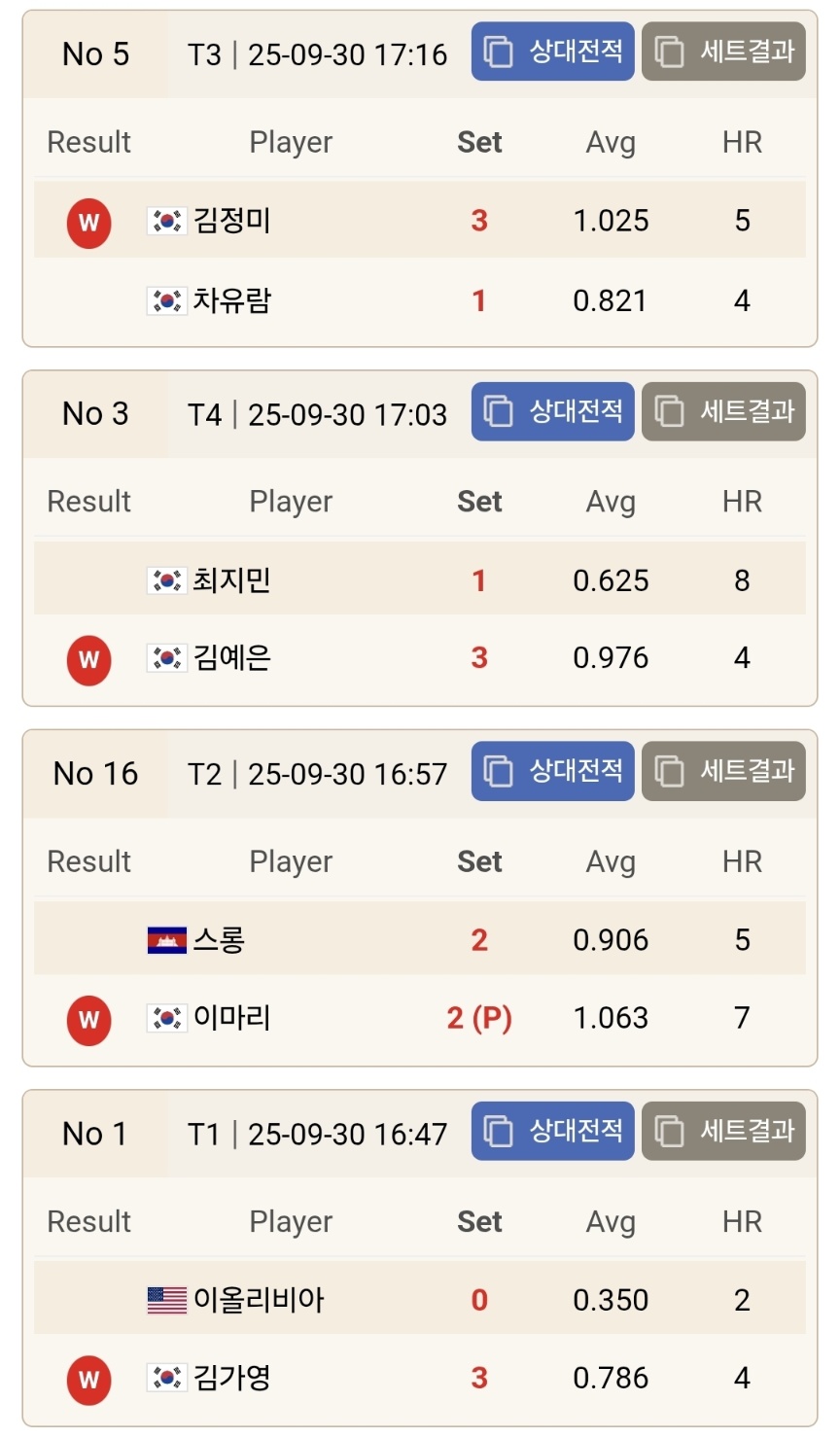
Task: Open 상대전적 for match No 5
Action: click(x=552, y=52)
